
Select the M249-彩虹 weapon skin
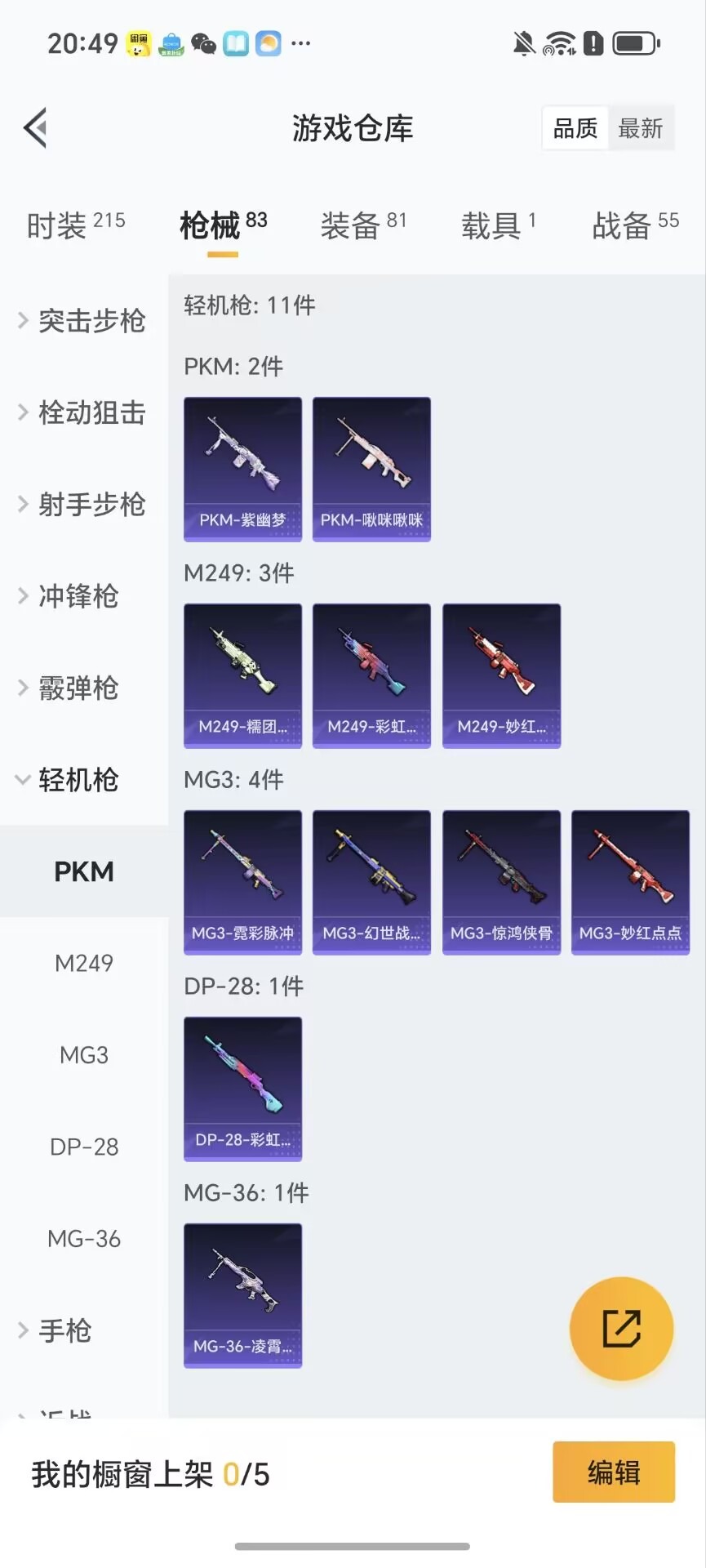pyautogui.click(x=371, y=675)
